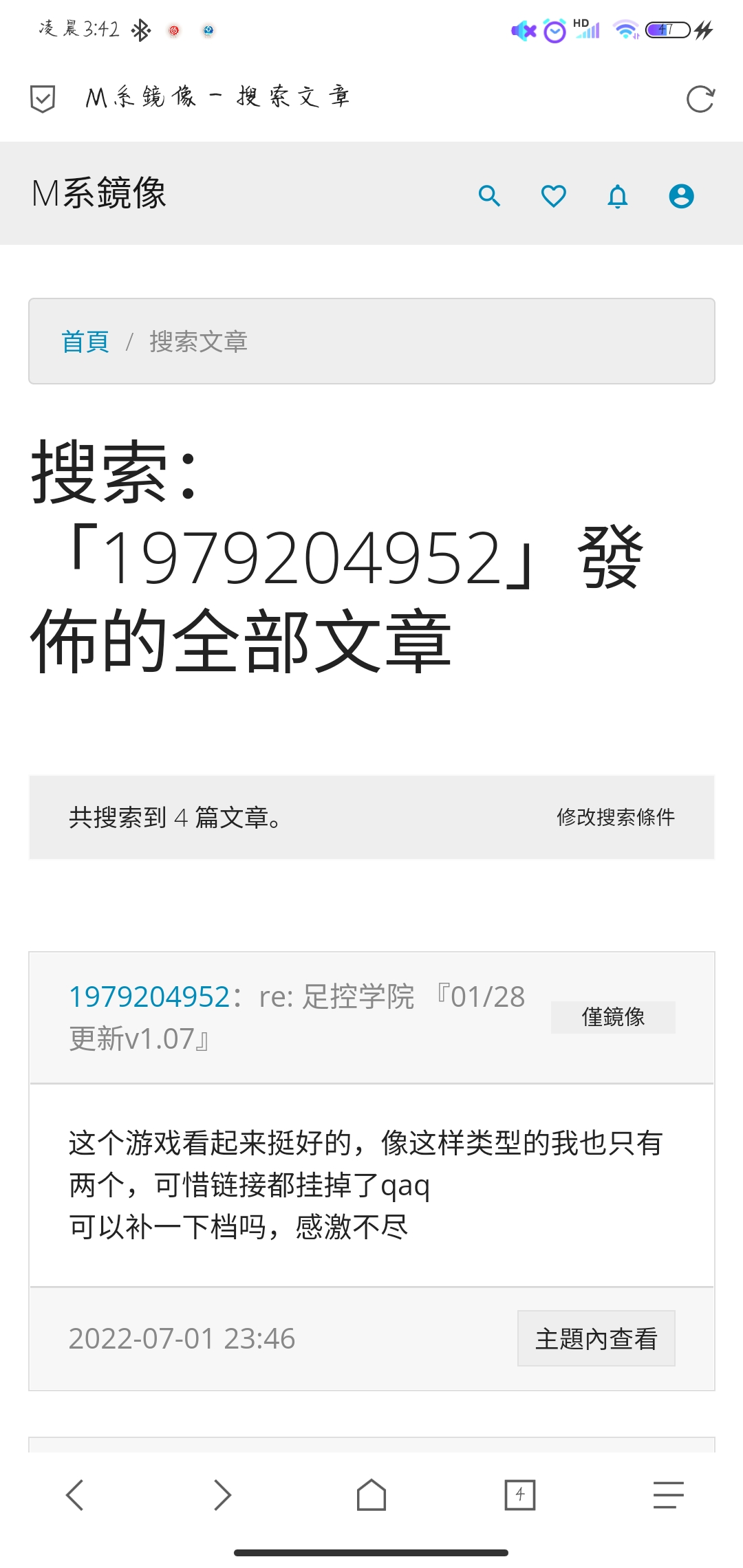The image size is (743, 1568).
Task: Open the notifications bell
Action: point(618,196)
